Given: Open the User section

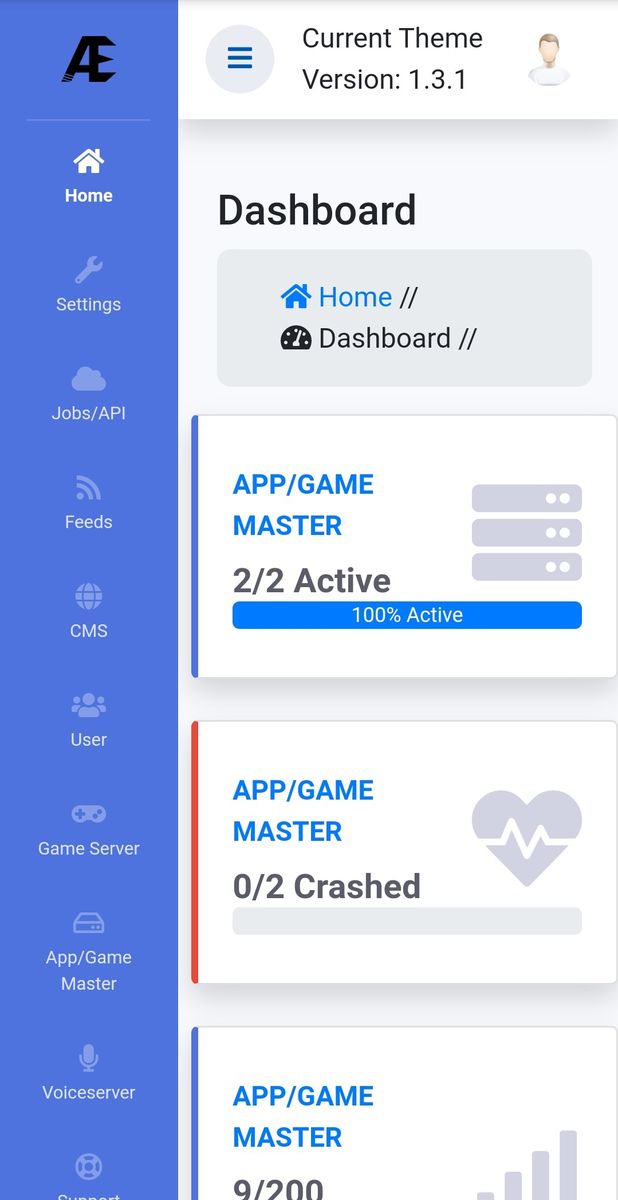Looking at the screenshot, I should point(88,721).
